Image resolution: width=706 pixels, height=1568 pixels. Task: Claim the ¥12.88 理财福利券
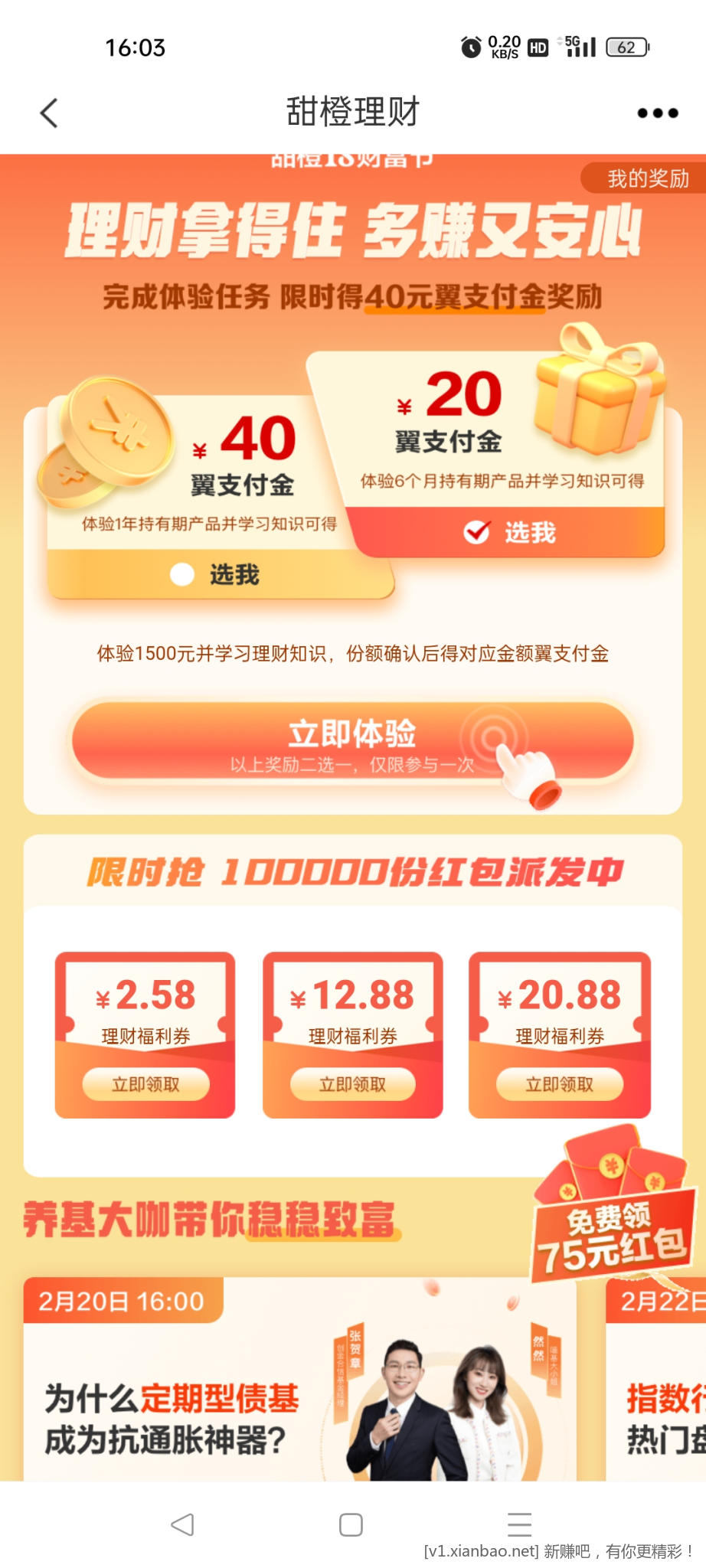pyautogui.click(x=352, y=1084)
